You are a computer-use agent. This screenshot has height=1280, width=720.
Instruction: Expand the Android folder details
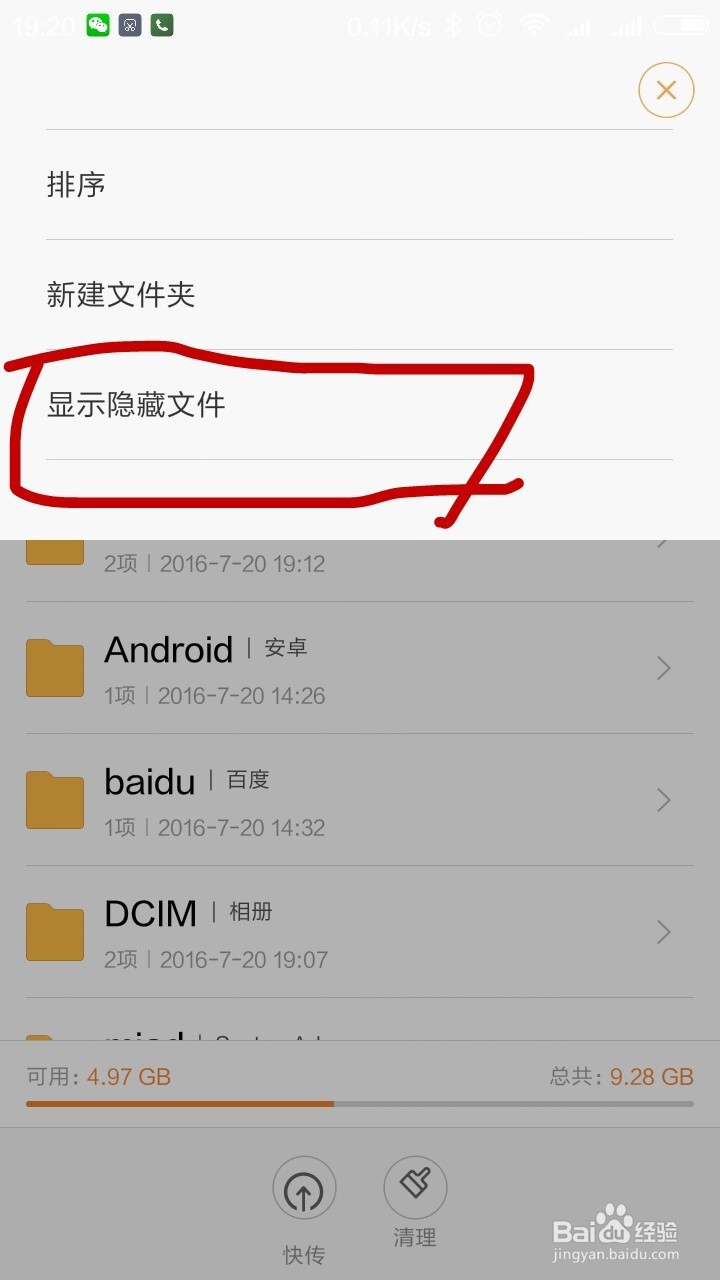tap(663, 668)
